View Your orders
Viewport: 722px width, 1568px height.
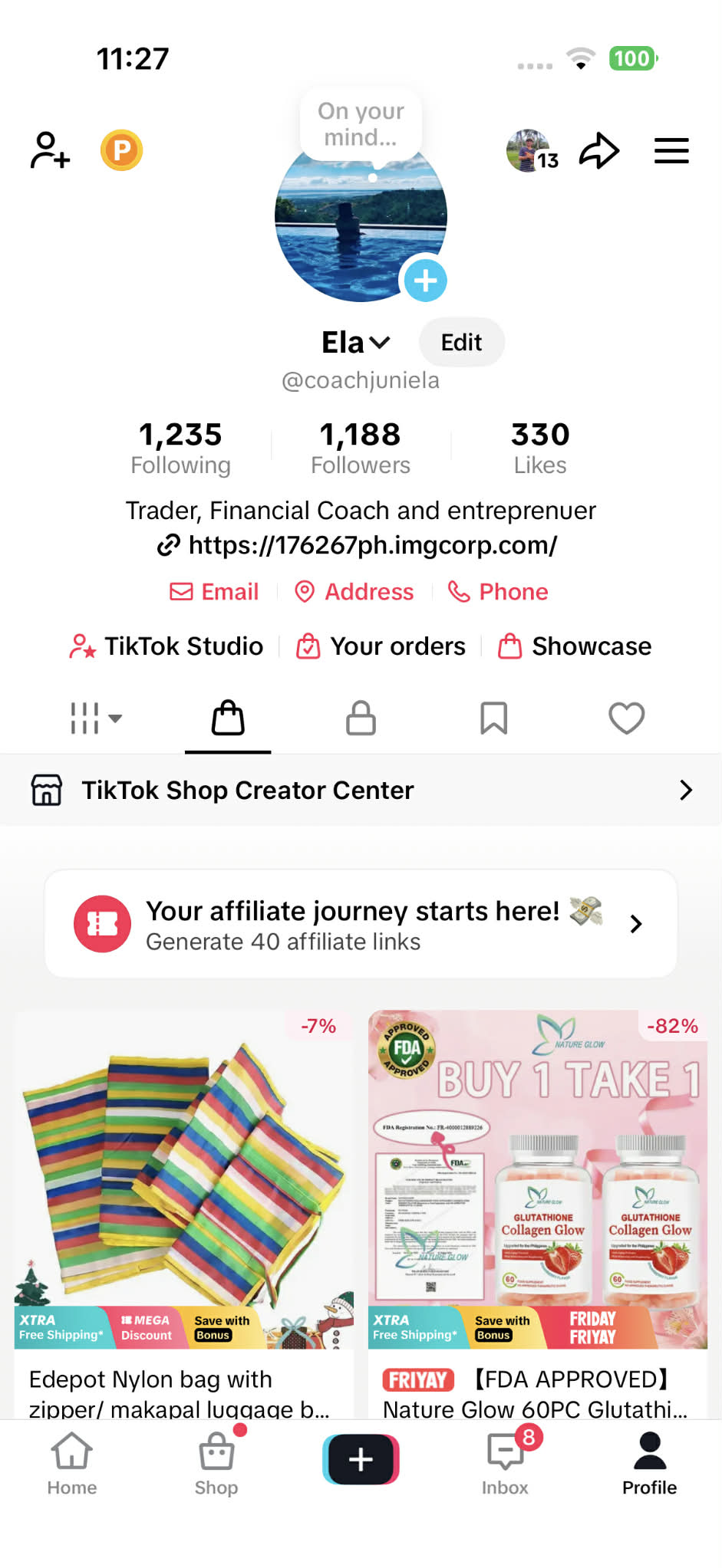[381, 646]
